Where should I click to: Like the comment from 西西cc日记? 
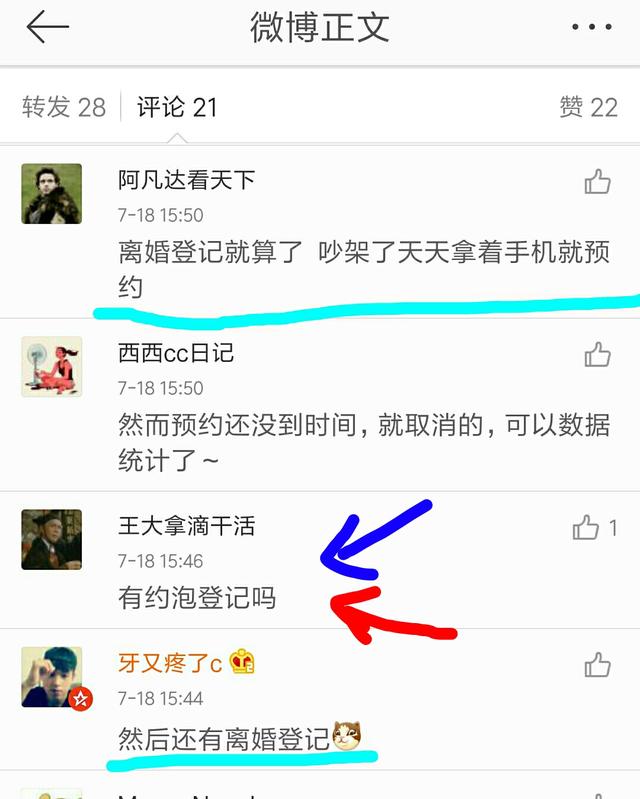[597, 355]
